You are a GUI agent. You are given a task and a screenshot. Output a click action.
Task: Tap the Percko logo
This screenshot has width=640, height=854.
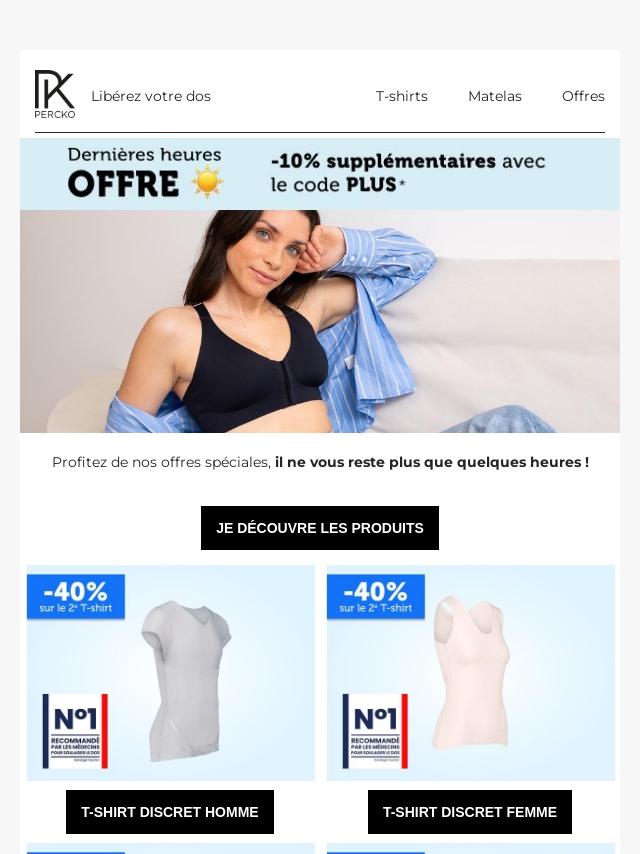55,95
